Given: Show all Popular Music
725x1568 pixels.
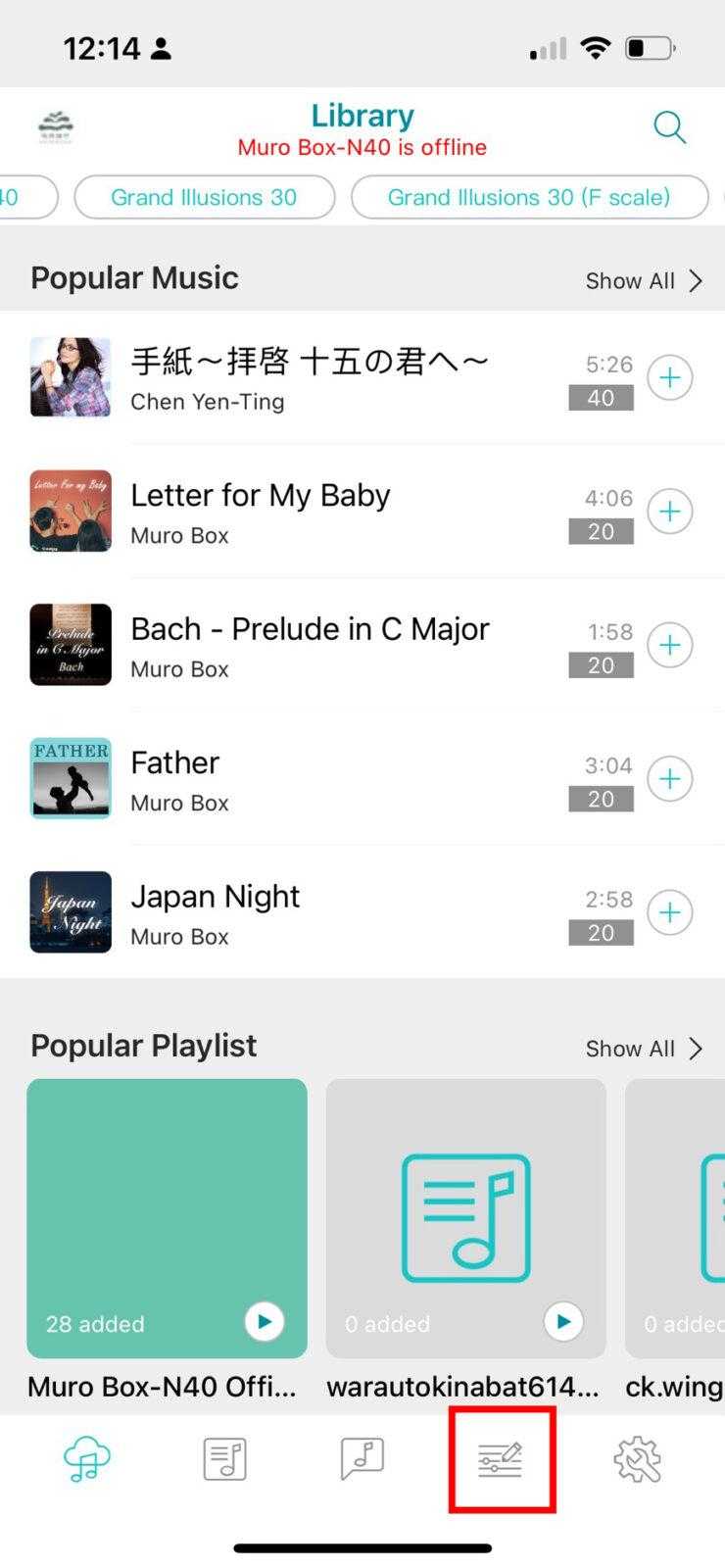Looking at the screenshot, I should coord(644,281).
